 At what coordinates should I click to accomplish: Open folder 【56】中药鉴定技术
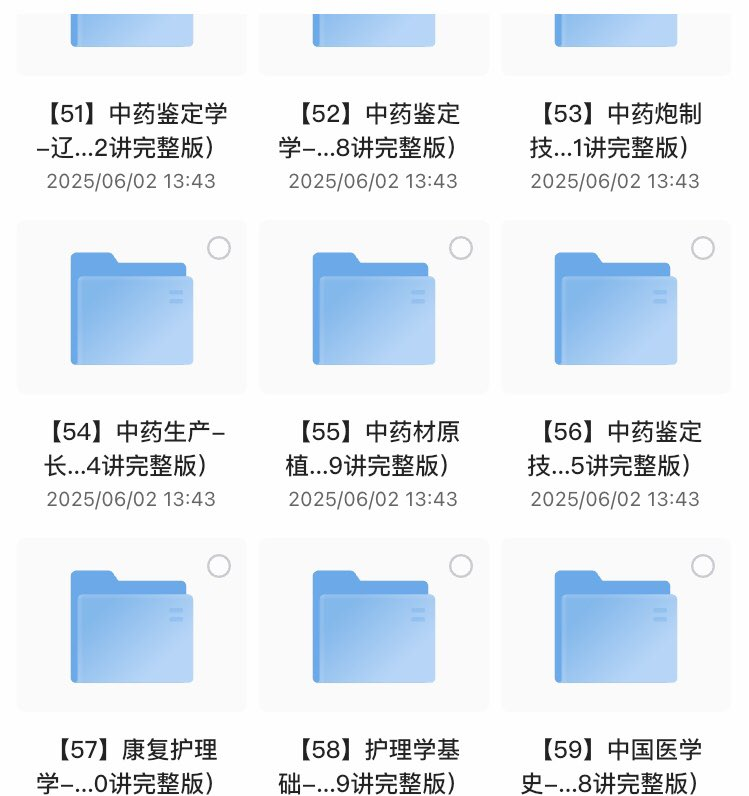pyautogui.click(x=616, y=310)
